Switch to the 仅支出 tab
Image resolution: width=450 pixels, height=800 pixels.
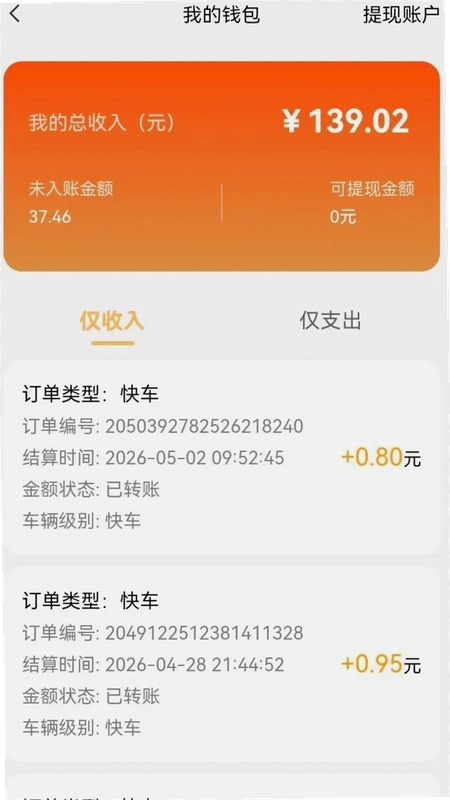[330, 320]
